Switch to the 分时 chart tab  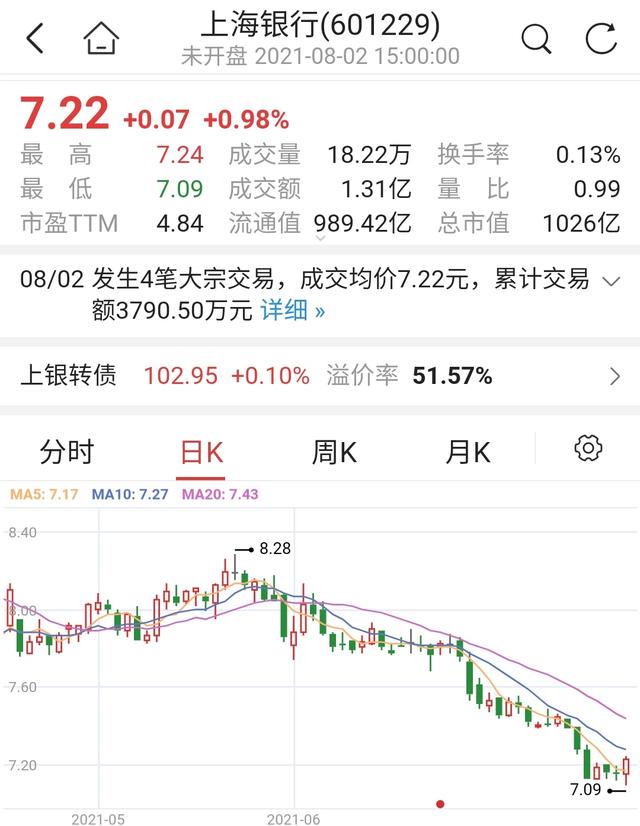coord(66,452)
